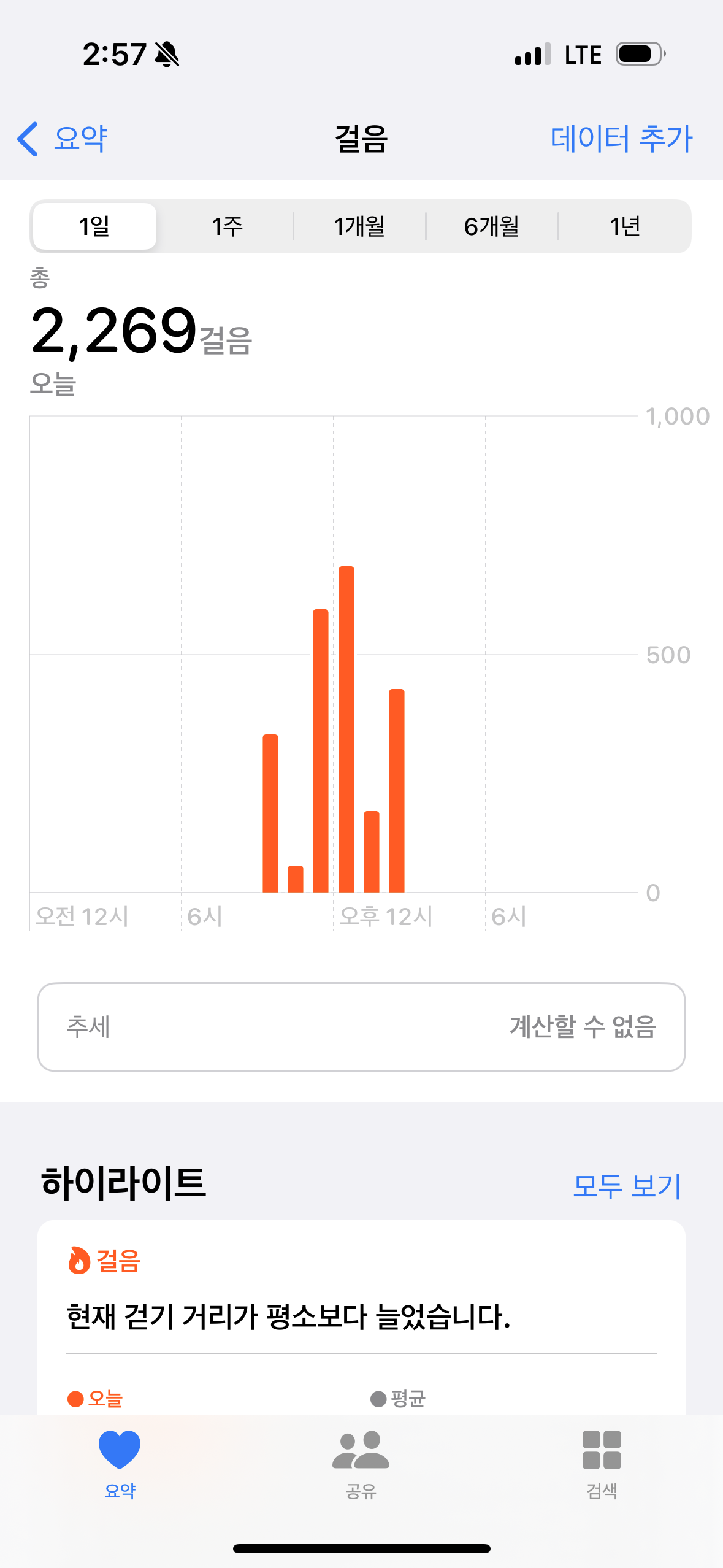Open 모두 보기 for highlights

(626, 1186)
